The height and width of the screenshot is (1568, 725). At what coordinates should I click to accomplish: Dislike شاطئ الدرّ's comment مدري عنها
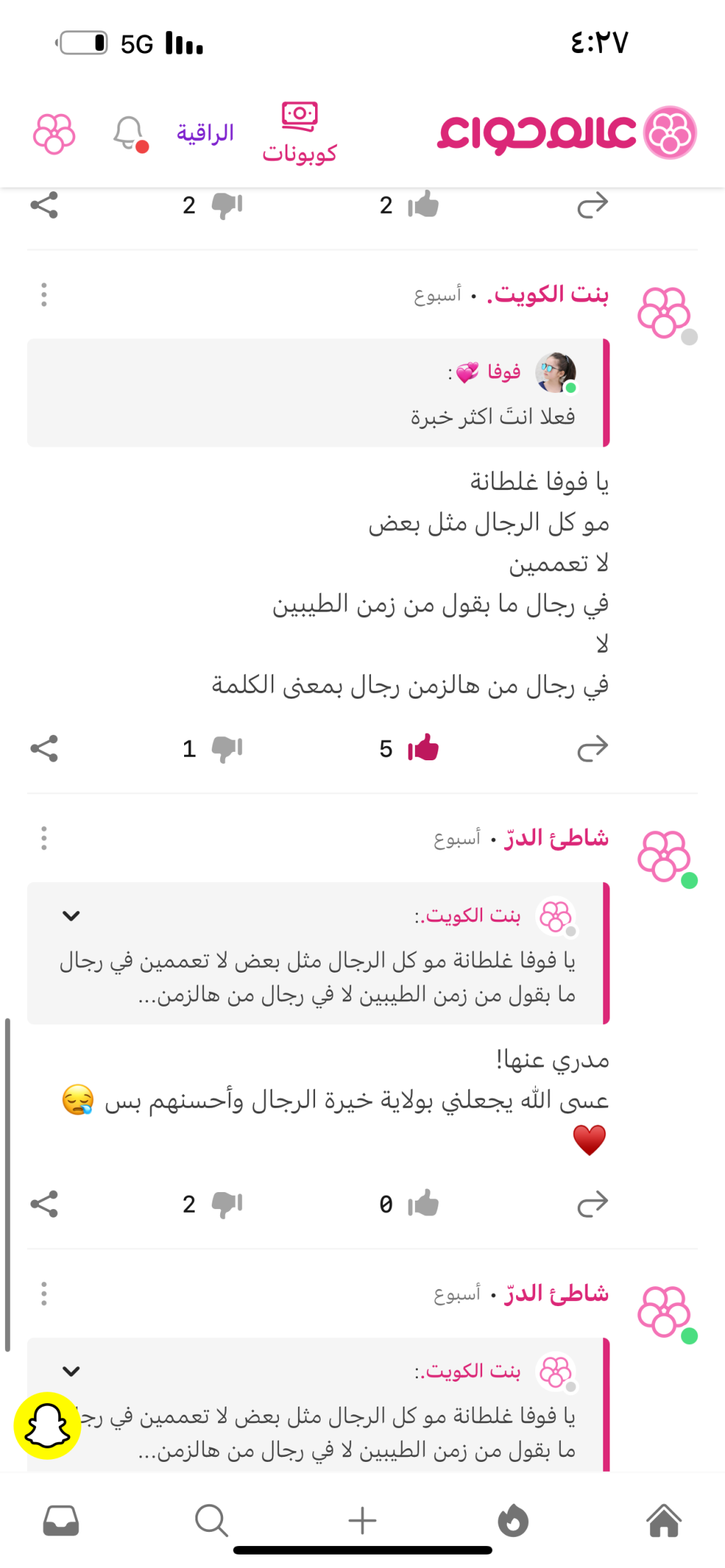(x=227, y=1203)
